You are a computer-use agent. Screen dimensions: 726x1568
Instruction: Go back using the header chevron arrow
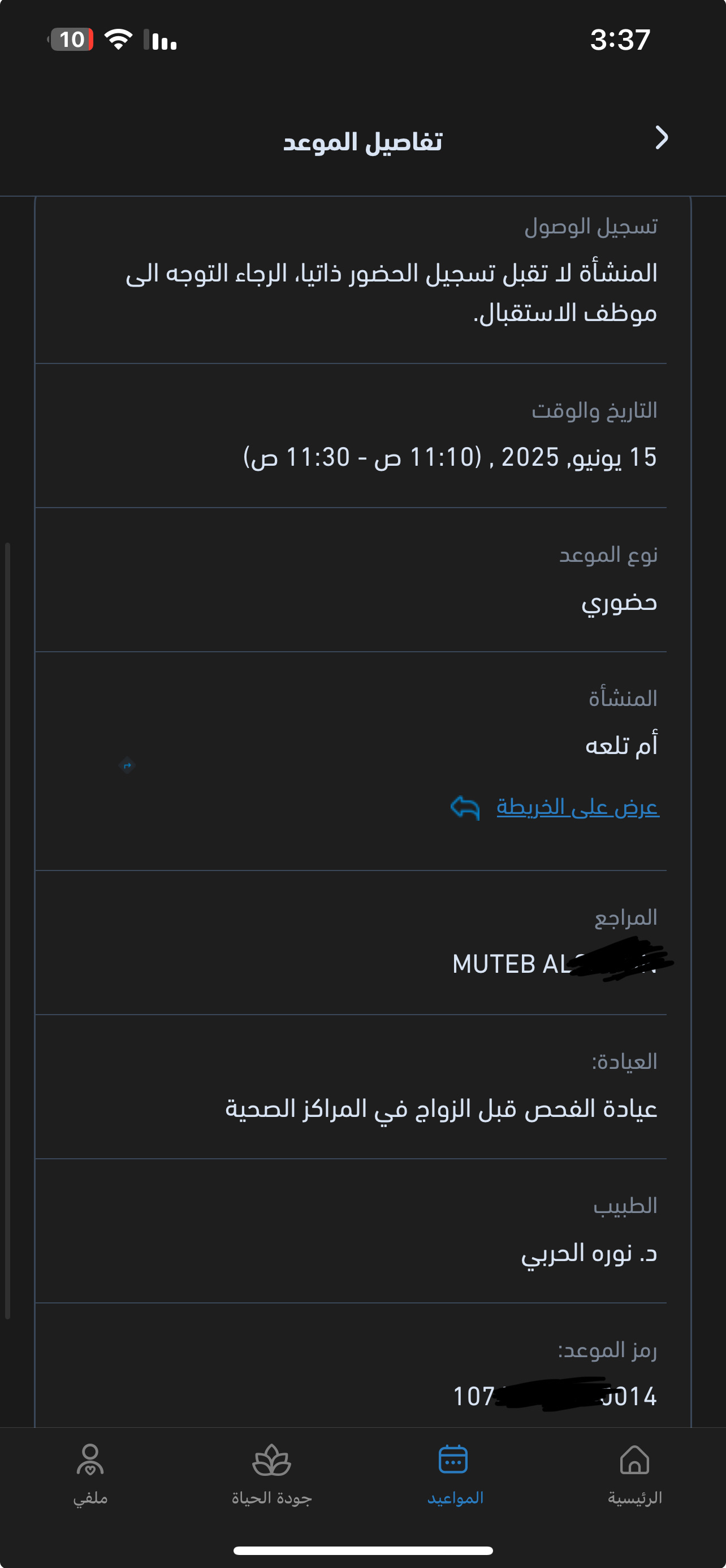coord(661,138)
